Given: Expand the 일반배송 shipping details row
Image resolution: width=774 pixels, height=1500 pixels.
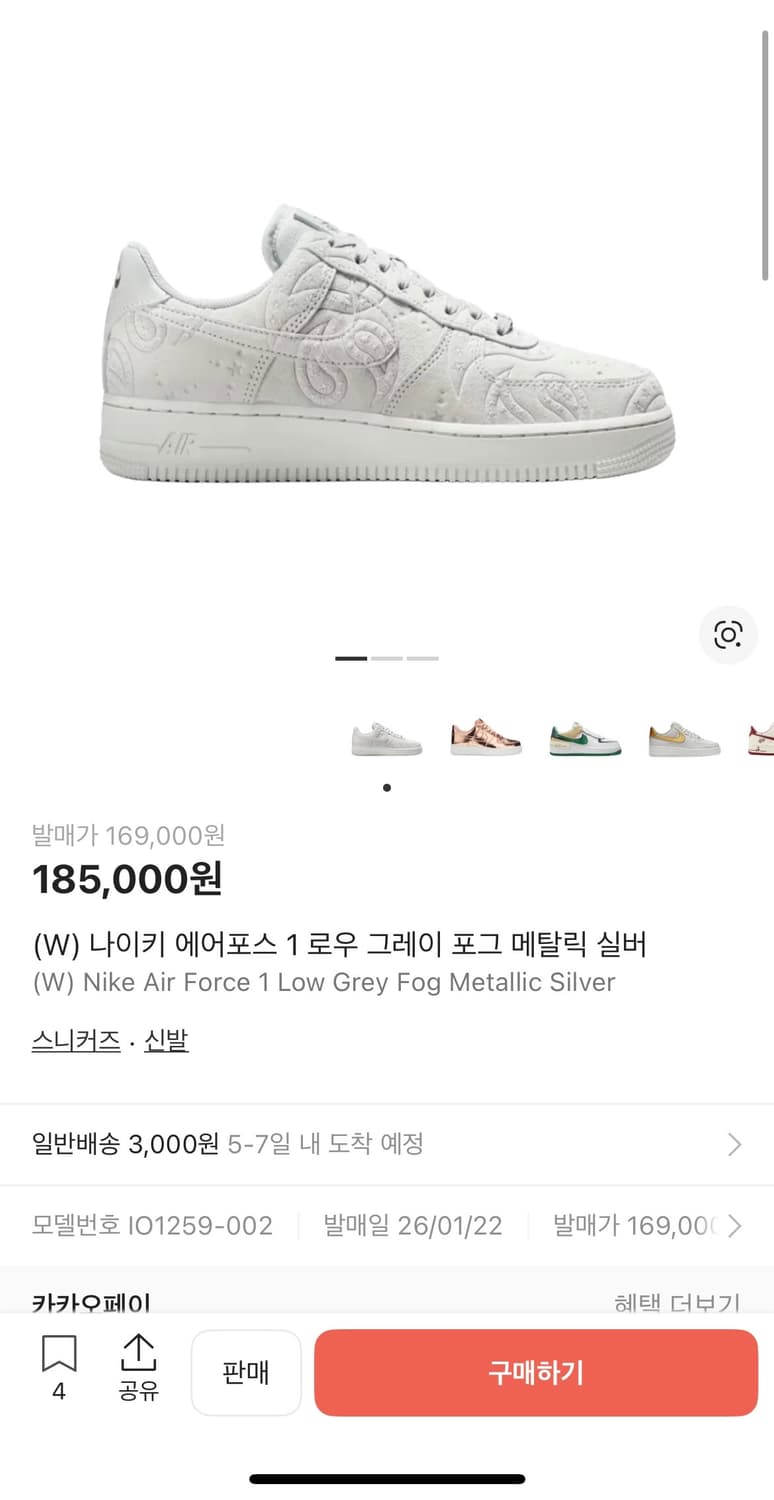Looking at the screenshot, I should coord(387,1144).
